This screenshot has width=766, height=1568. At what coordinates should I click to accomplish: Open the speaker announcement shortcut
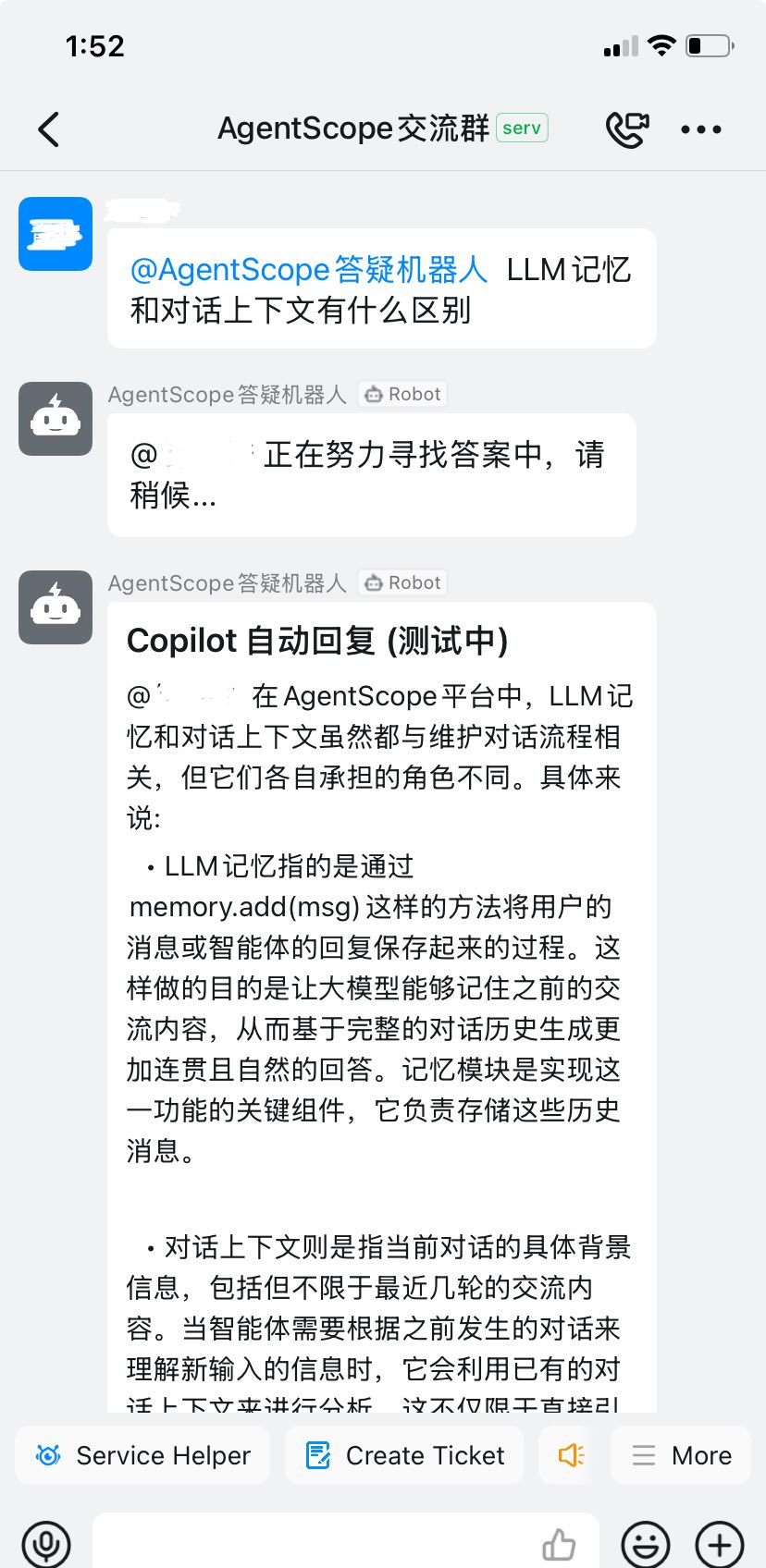click(x=570, y=1455)
